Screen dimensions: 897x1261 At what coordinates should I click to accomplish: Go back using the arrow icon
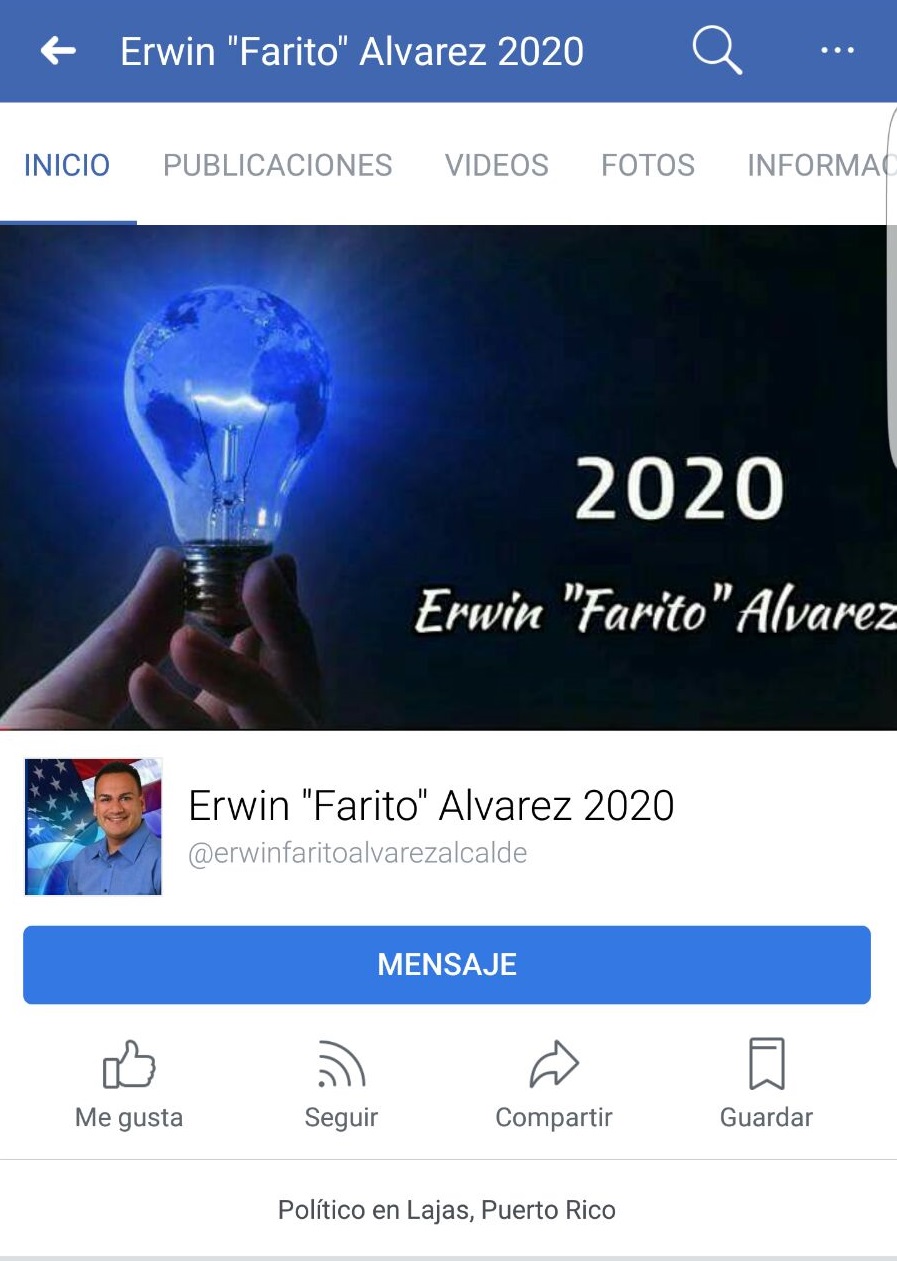pos(58,51)
